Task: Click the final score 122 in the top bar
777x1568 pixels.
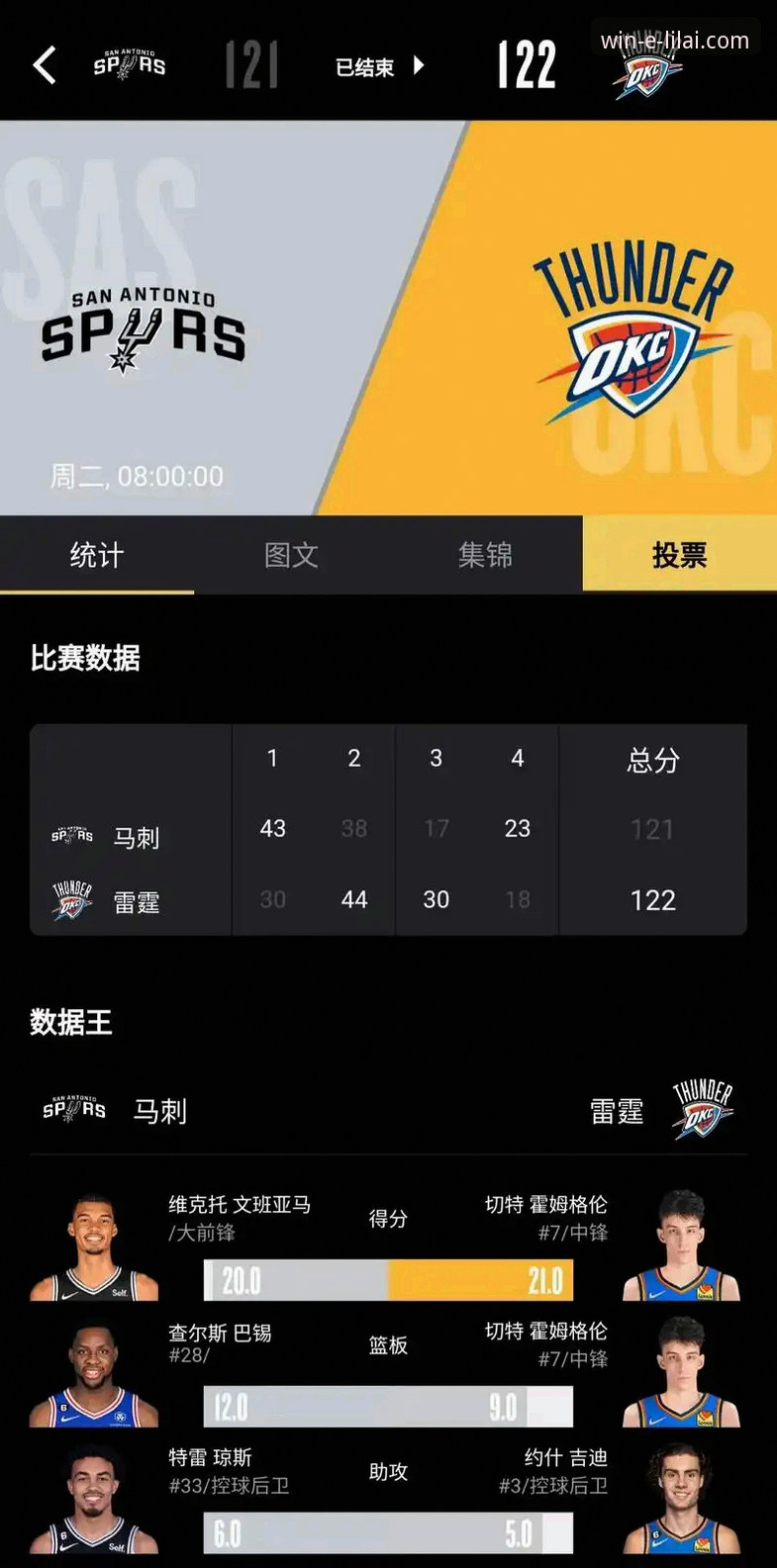Action: [x=526, y=65]
